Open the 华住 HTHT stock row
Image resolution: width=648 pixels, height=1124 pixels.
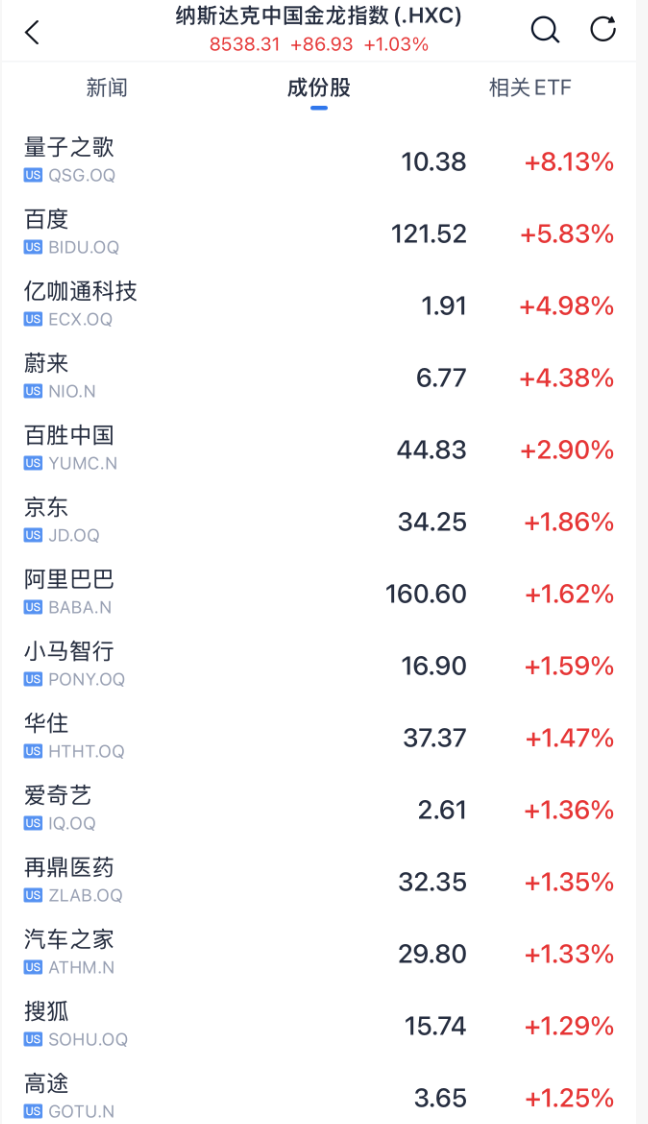tap(319, 738)
